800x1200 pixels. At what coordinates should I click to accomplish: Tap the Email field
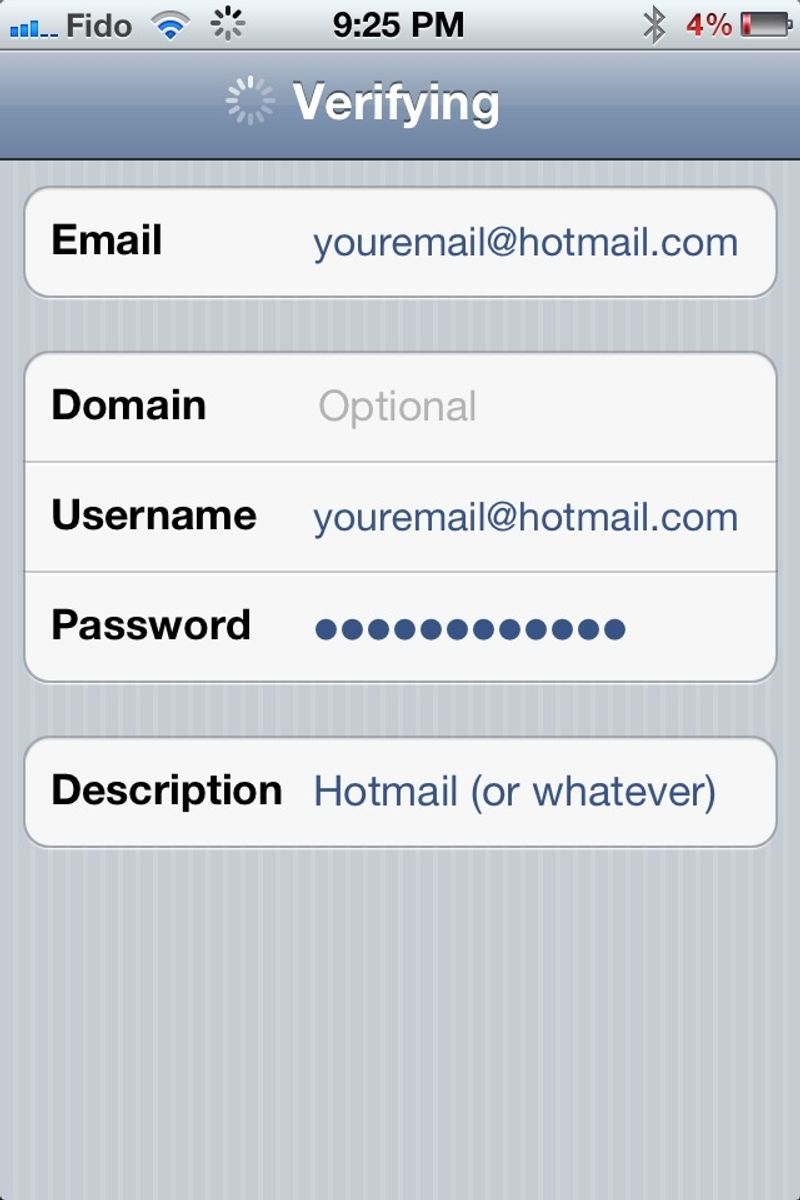525,243
